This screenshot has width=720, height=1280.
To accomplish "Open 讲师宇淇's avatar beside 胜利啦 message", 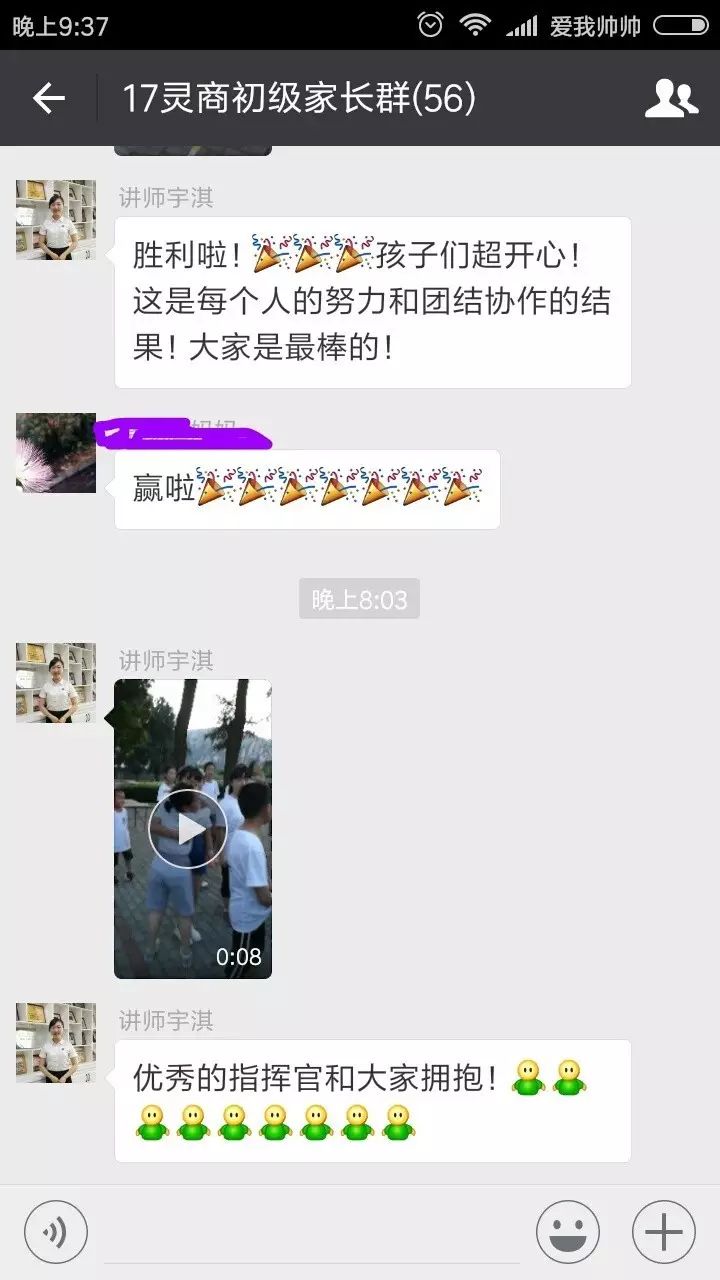I will point(56,220).
